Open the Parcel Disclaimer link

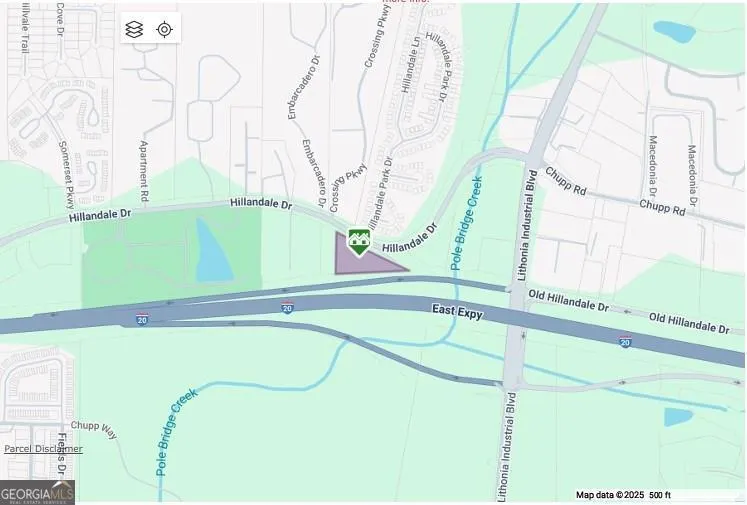point(43,449)
